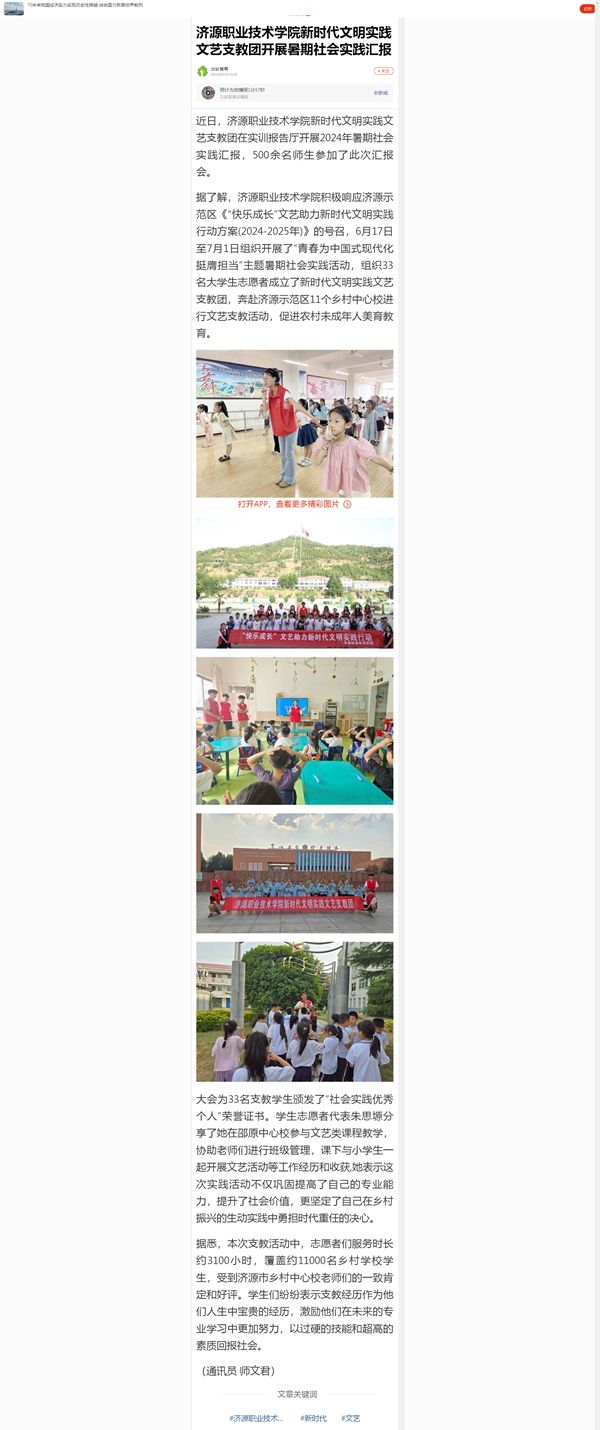
Task: Open the photo of children outdoors by pillars
Action: (x=294, y=1011)
